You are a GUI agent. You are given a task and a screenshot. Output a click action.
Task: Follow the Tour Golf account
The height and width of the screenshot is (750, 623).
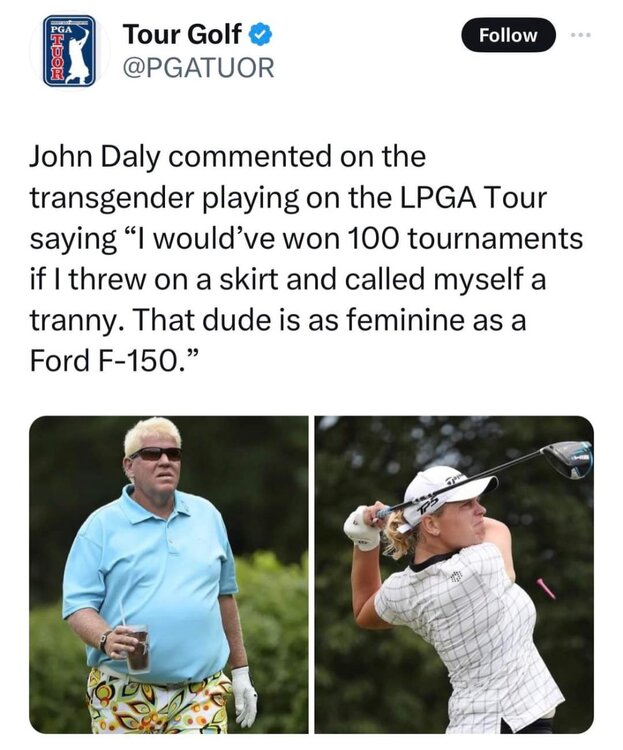(x=508, y=36)
